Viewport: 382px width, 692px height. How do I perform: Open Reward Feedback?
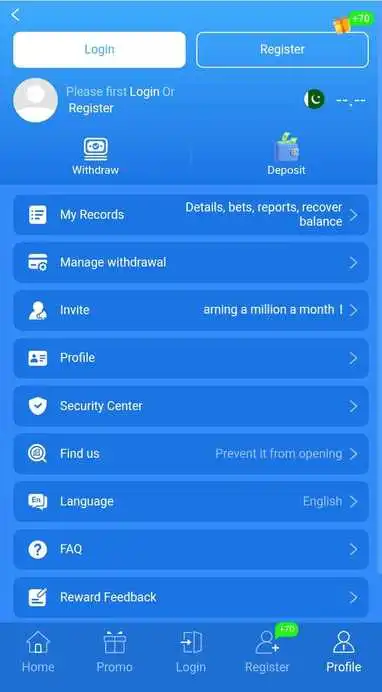[191, 597]
